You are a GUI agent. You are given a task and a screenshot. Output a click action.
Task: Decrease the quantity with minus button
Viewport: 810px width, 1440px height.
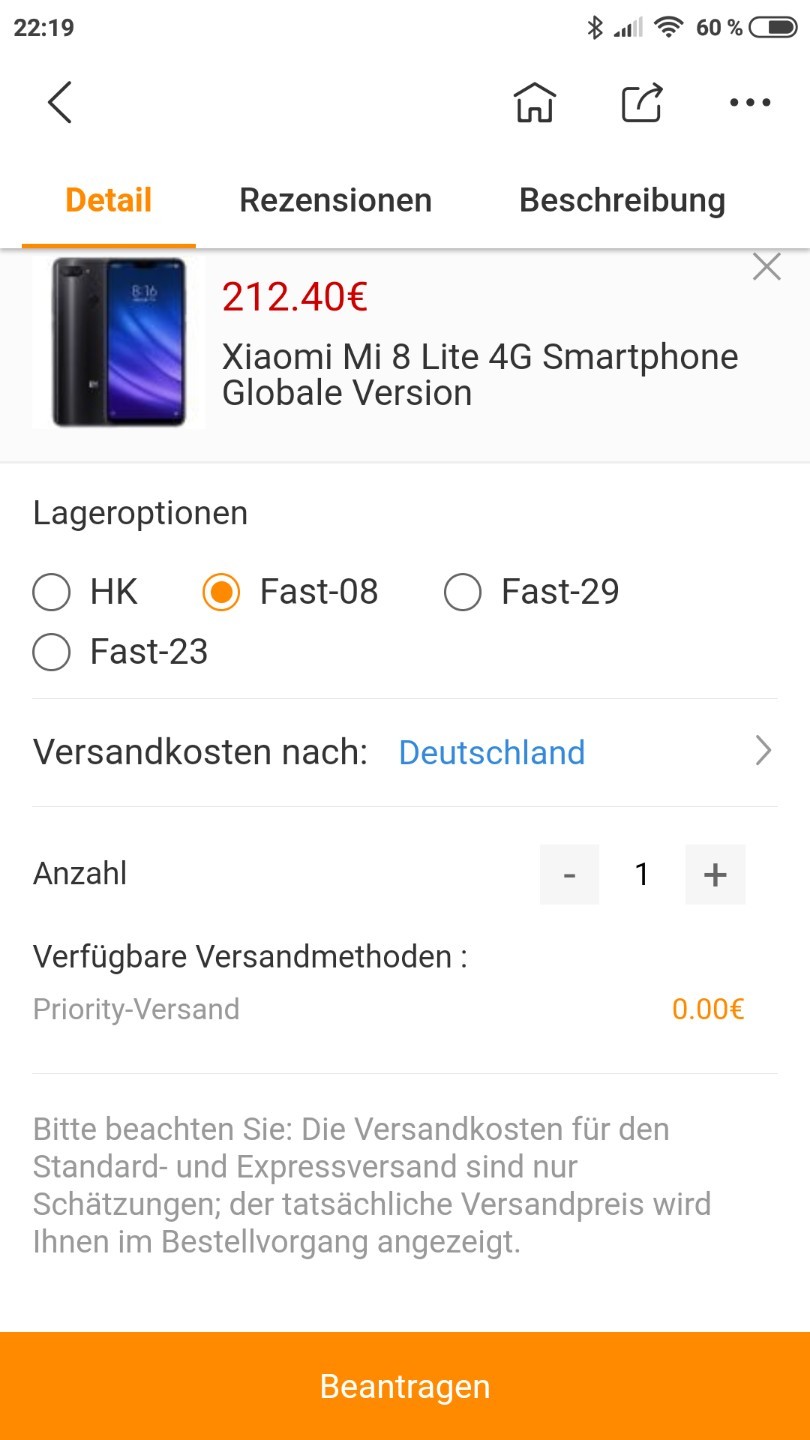pyautogui.click(x=569, y=874)
